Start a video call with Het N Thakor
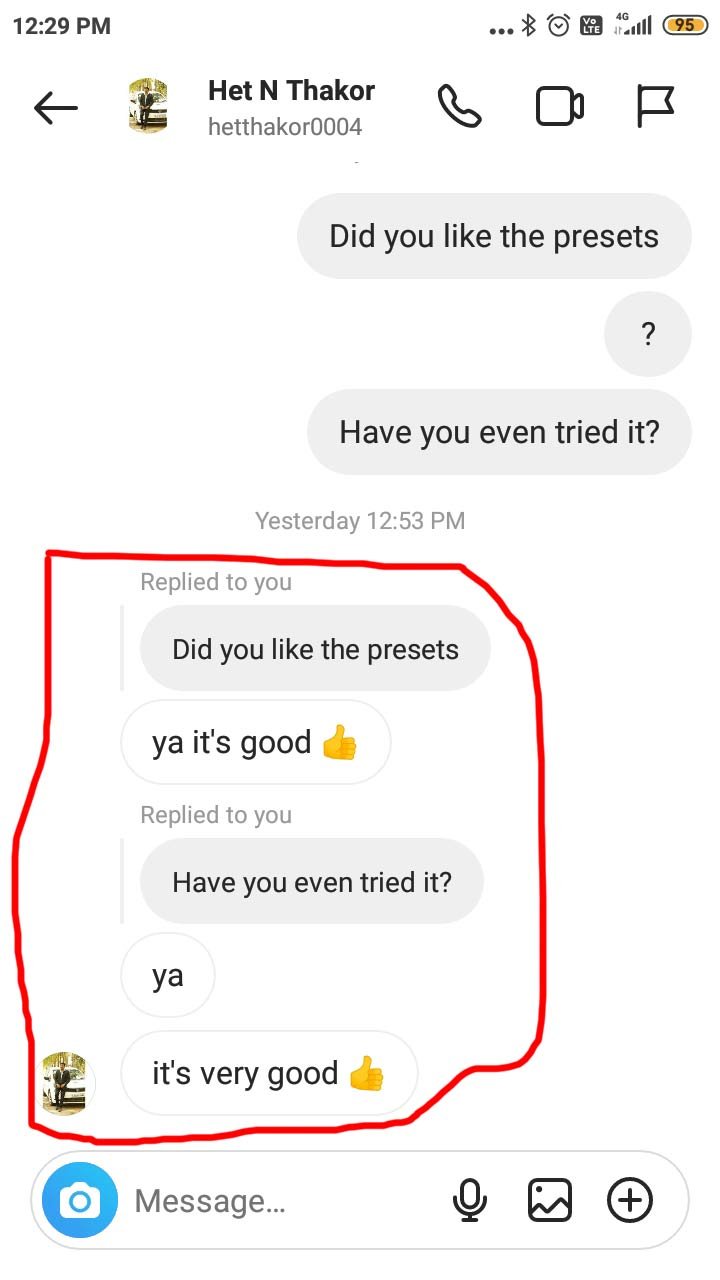720x1280 pixels. (559, 107)
